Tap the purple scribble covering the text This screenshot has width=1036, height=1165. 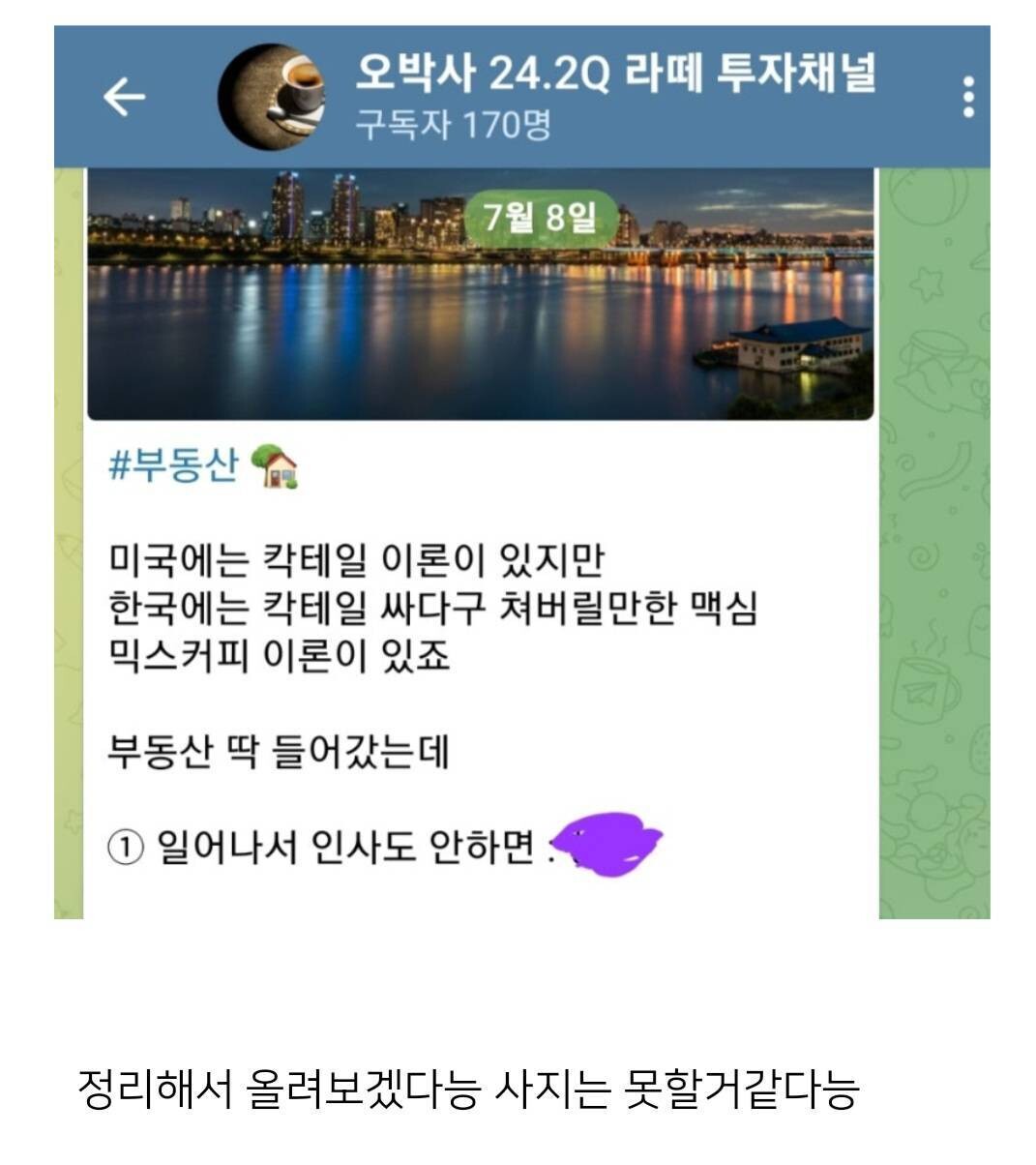click(605, 845)
